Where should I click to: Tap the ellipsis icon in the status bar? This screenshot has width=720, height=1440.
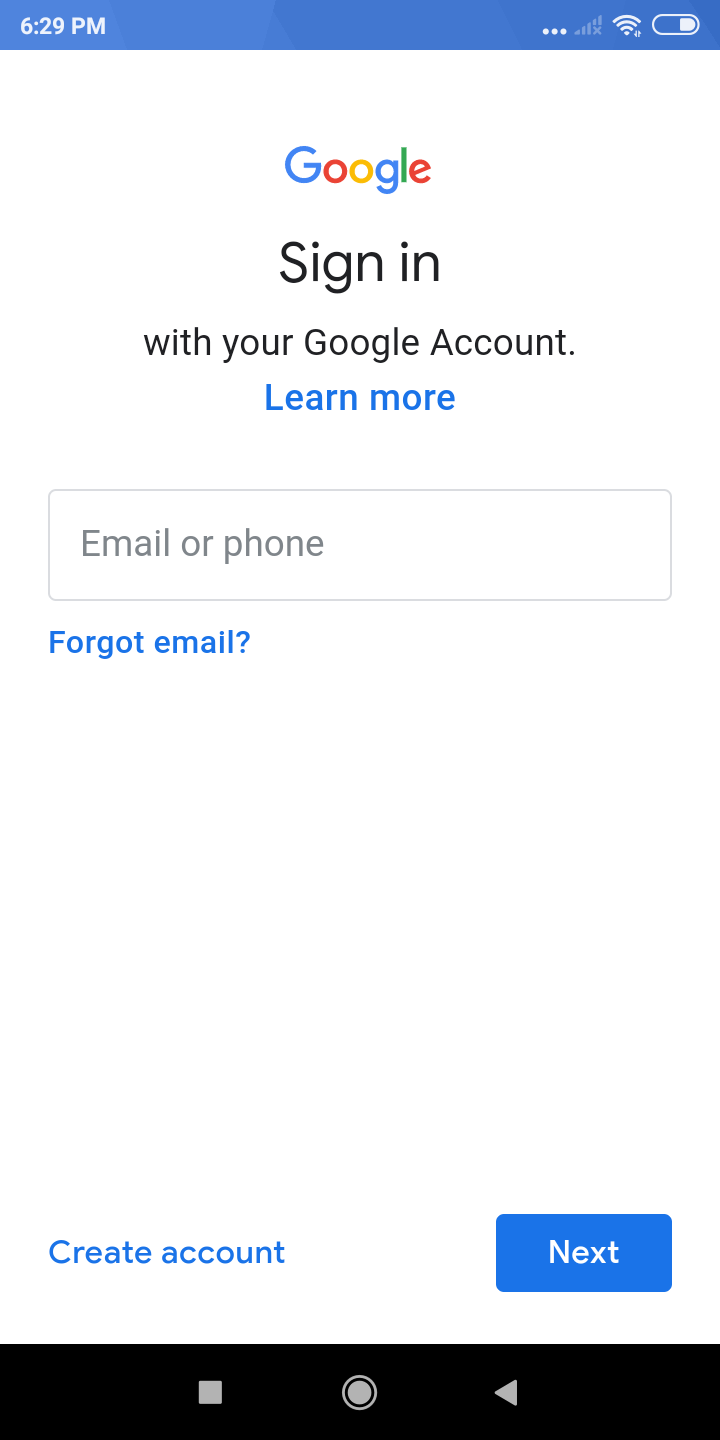tap(554, 31)
